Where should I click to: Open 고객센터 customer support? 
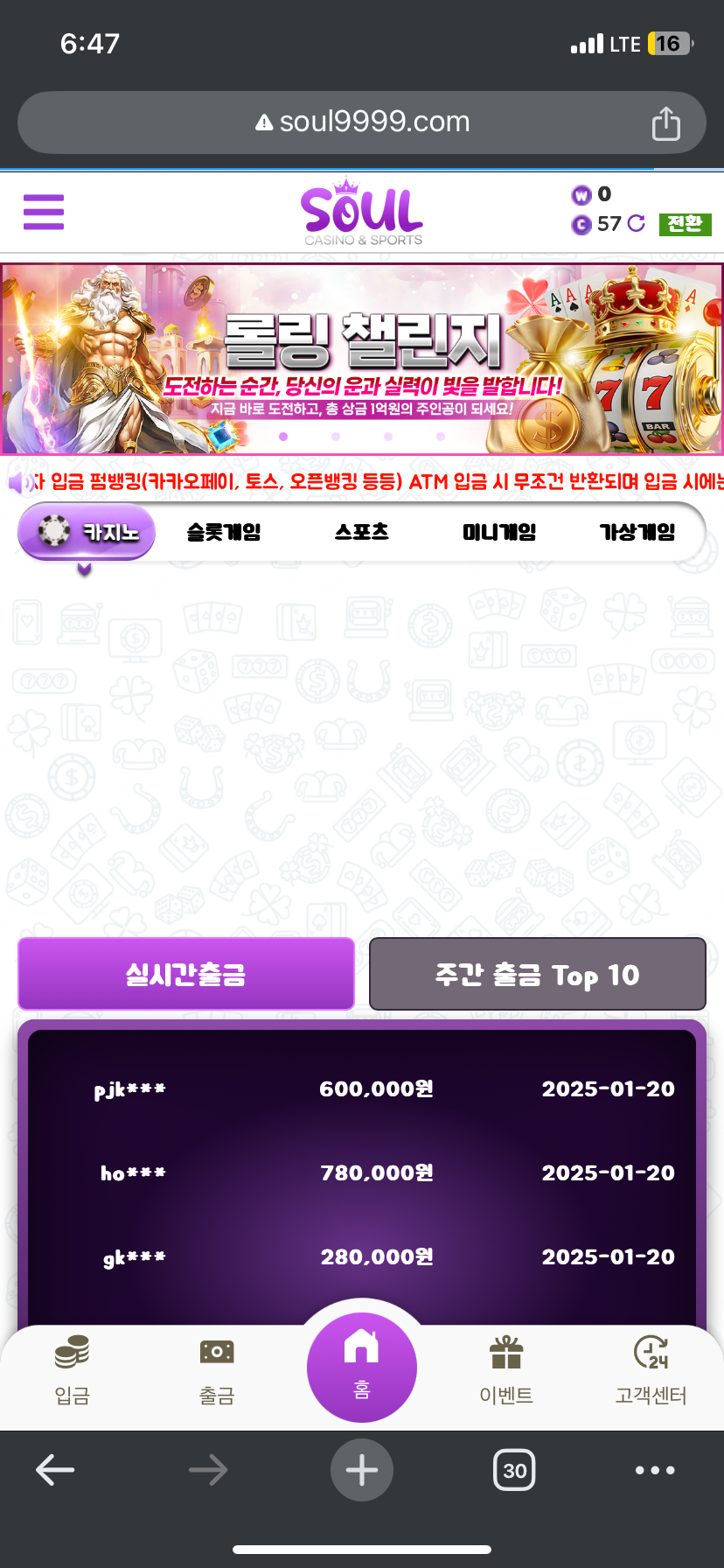click(651, 1369)
